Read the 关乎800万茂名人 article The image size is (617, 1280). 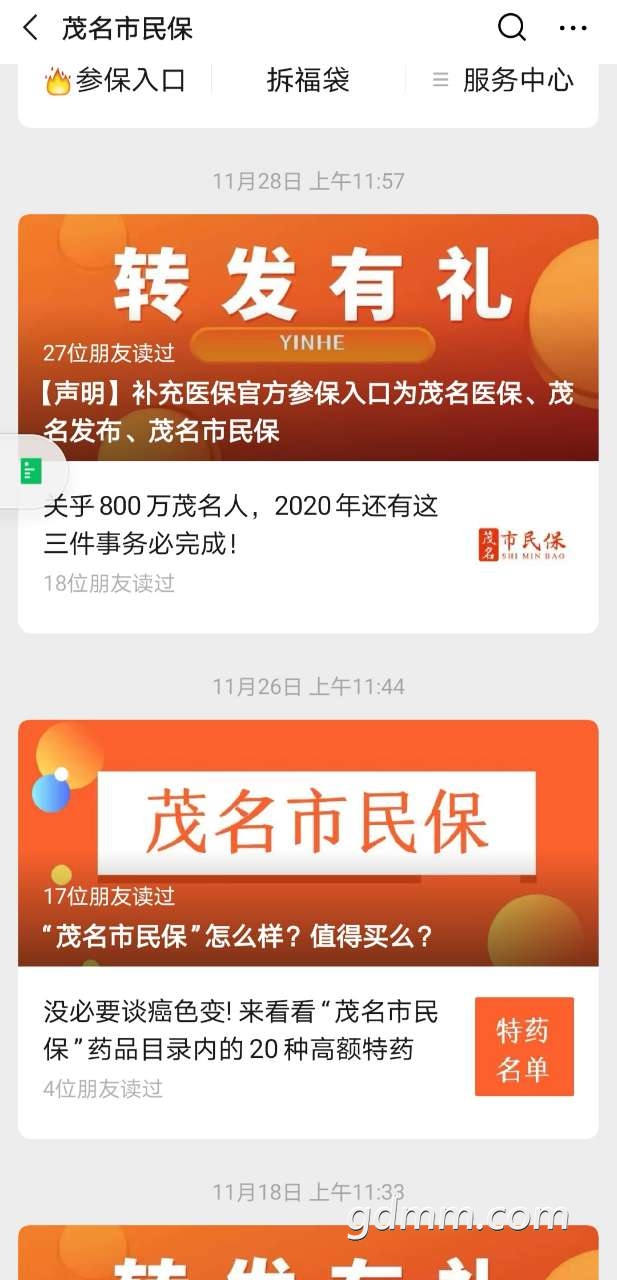[308, 546]
